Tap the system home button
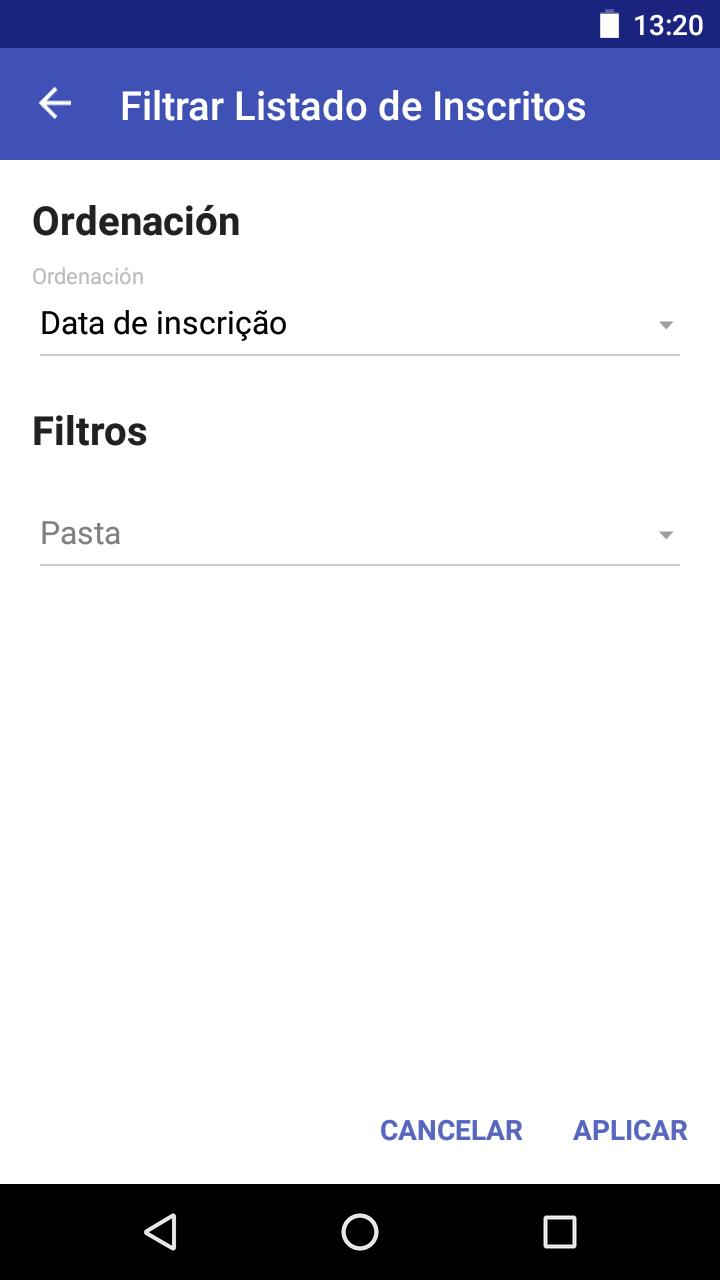Screen dimensions: 720x1280 [360, 1232]
